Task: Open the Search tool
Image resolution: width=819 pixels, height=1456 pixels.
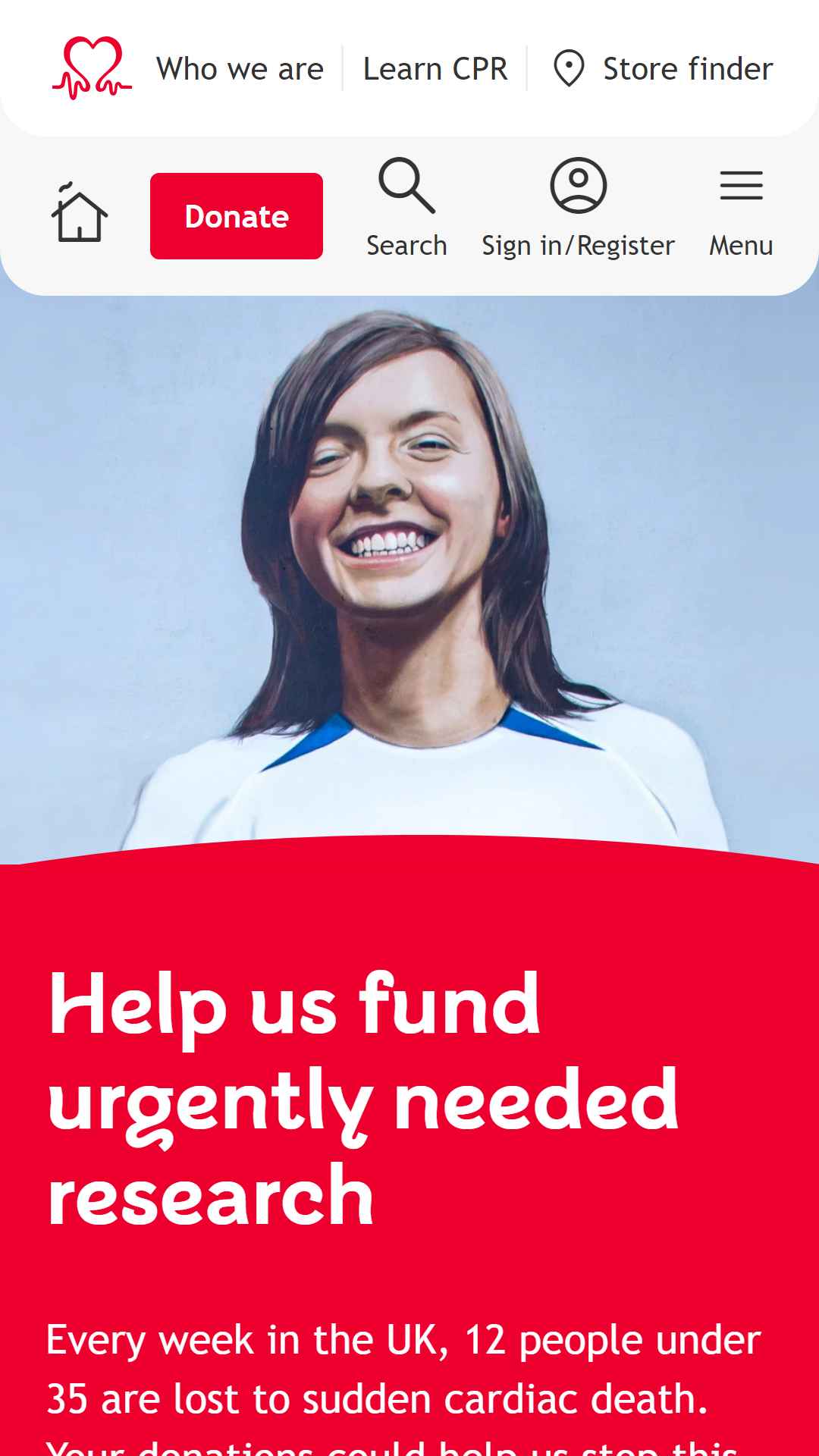Action: tap(406, 208)
